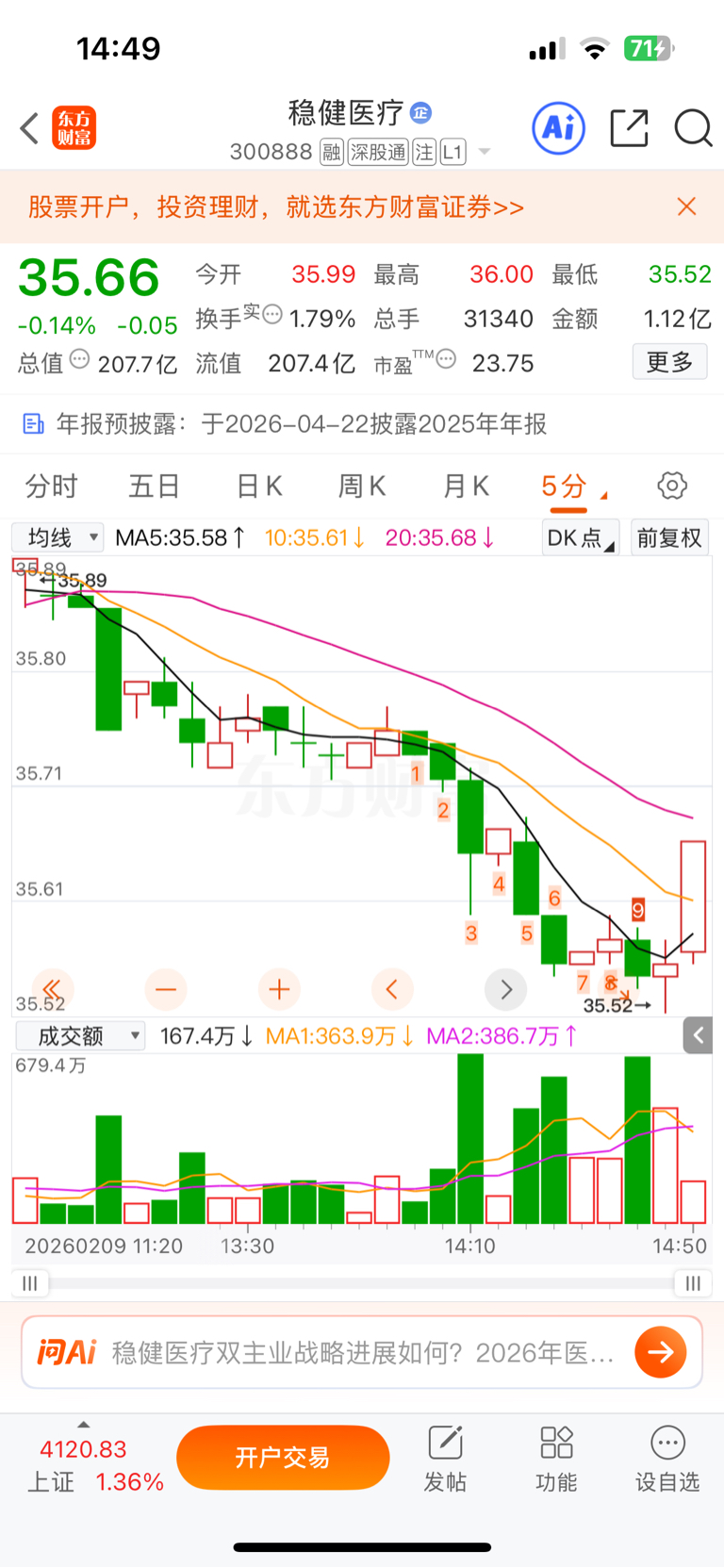
Task: Zoom in the chart with plus button
Action: [279, 989]
